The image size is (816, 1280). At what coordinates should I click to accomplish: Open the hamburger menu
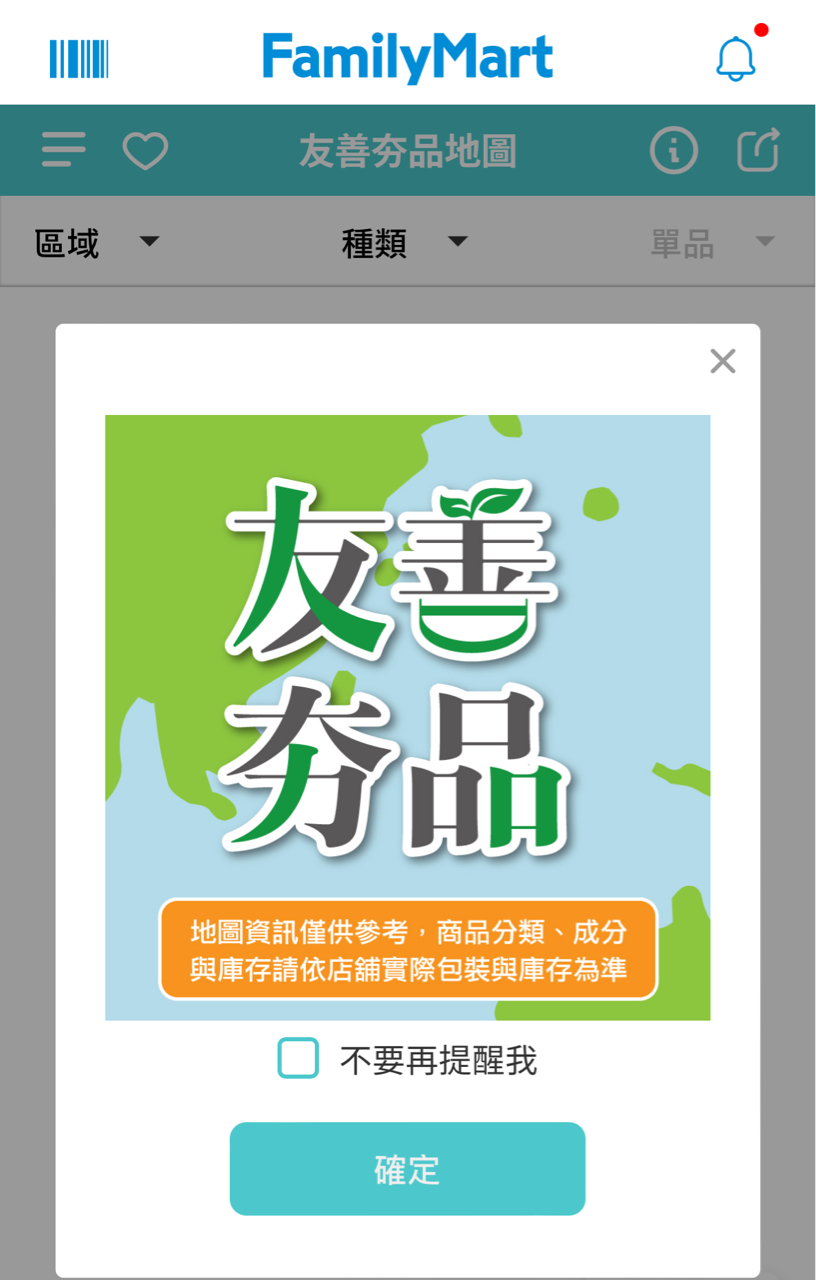(x=63, y=151)
